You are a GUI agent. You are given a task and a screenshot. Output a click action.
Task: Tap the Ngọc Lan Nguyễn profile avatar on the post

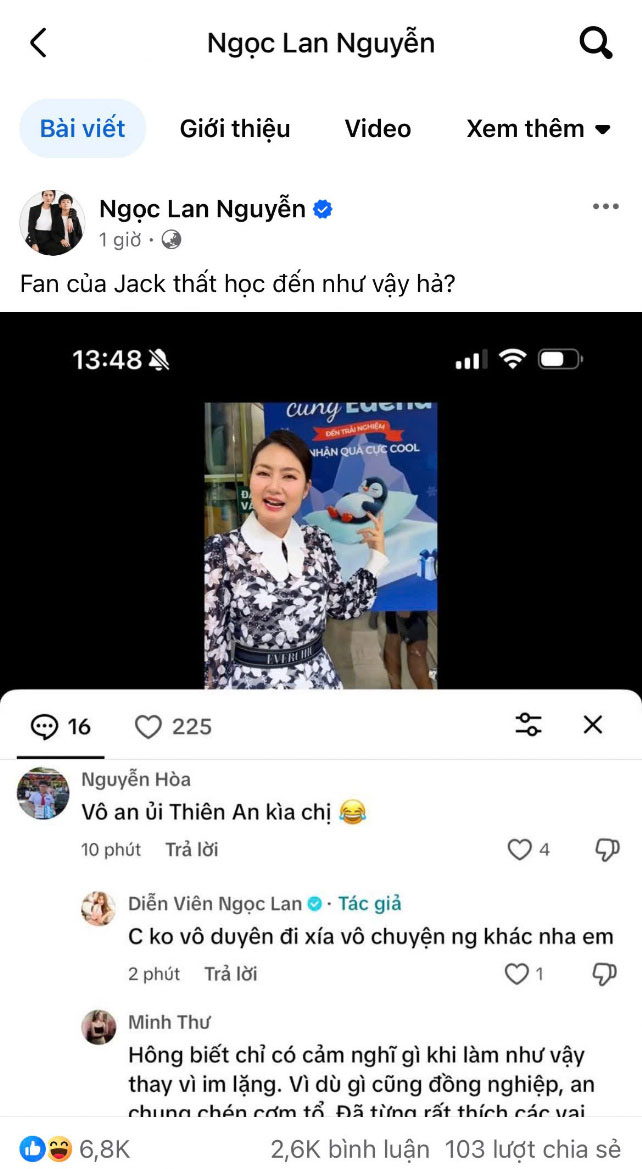click(x=52, y=222)
